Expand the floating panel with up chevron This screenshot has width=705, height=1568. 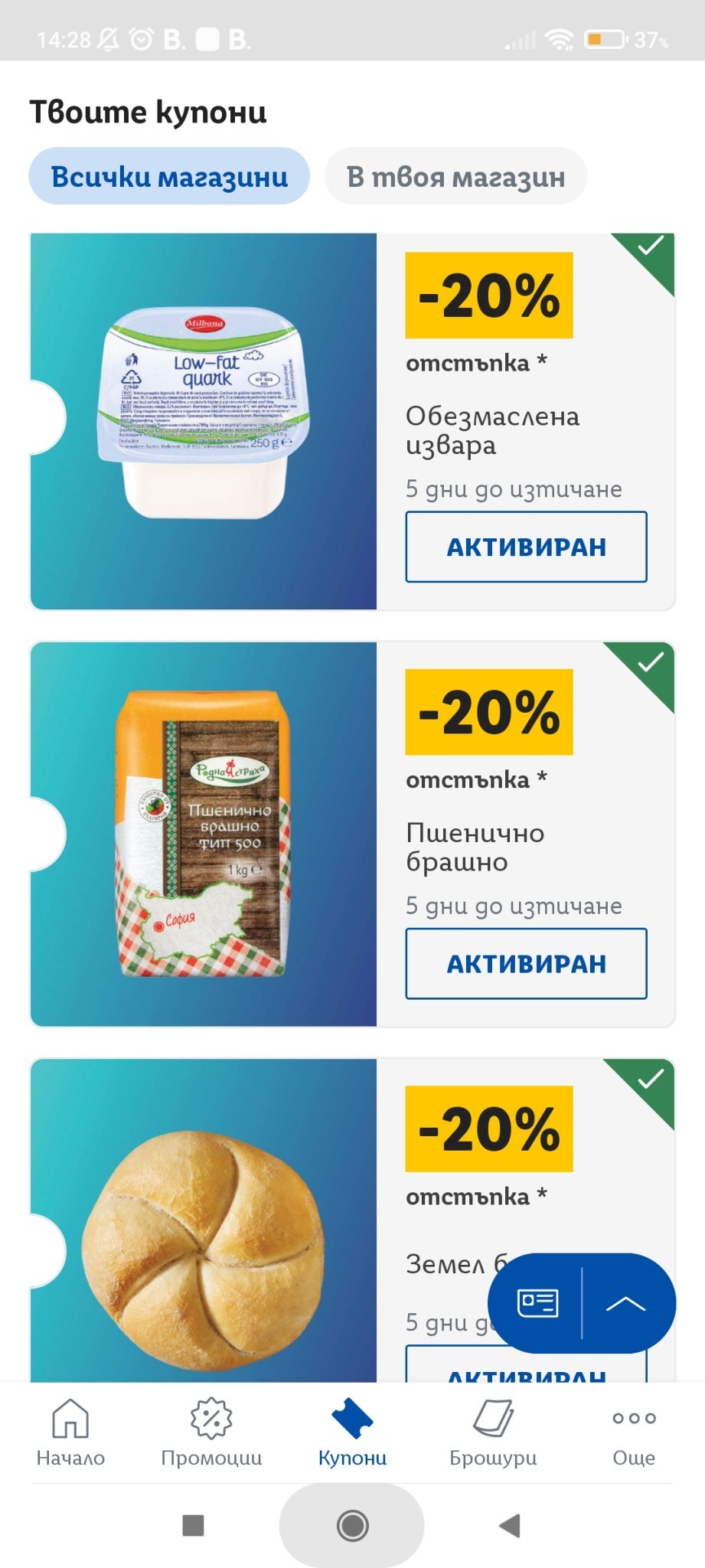point(626,1303)
